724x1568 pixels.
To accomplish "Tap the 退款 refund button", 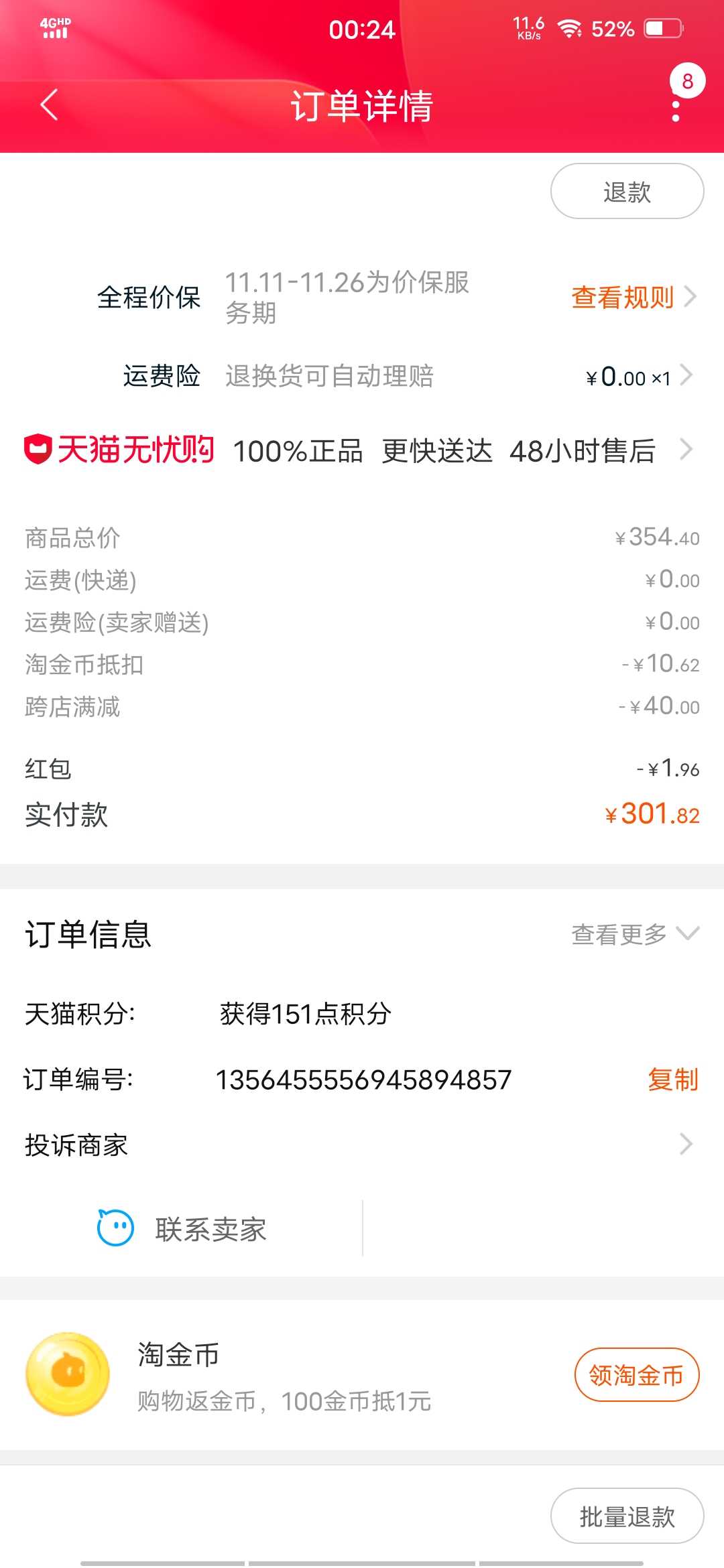I will pyautogui.click(x=627, y=192).
